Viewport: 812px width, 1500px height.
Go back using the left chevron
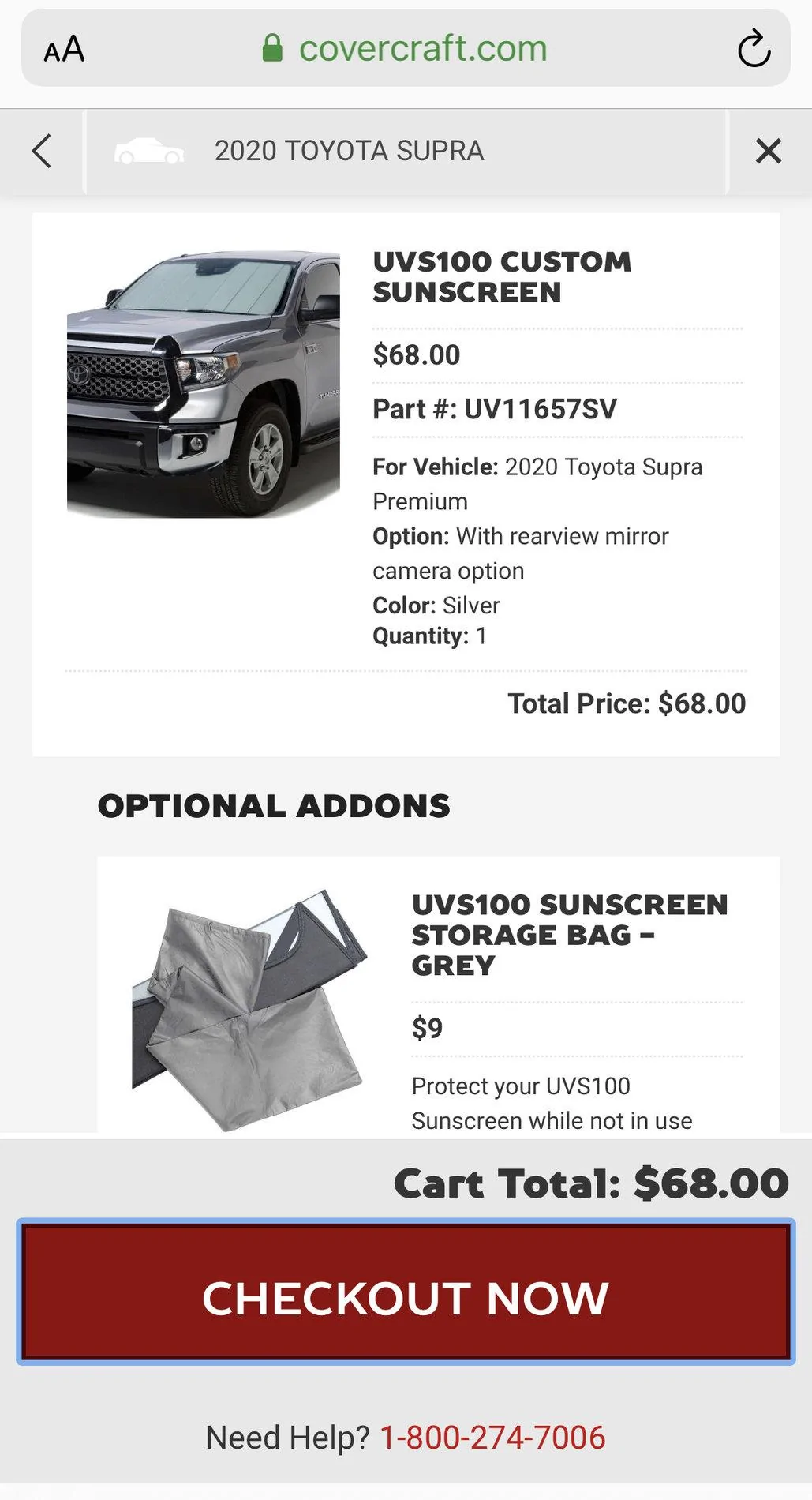click(42, 151)
